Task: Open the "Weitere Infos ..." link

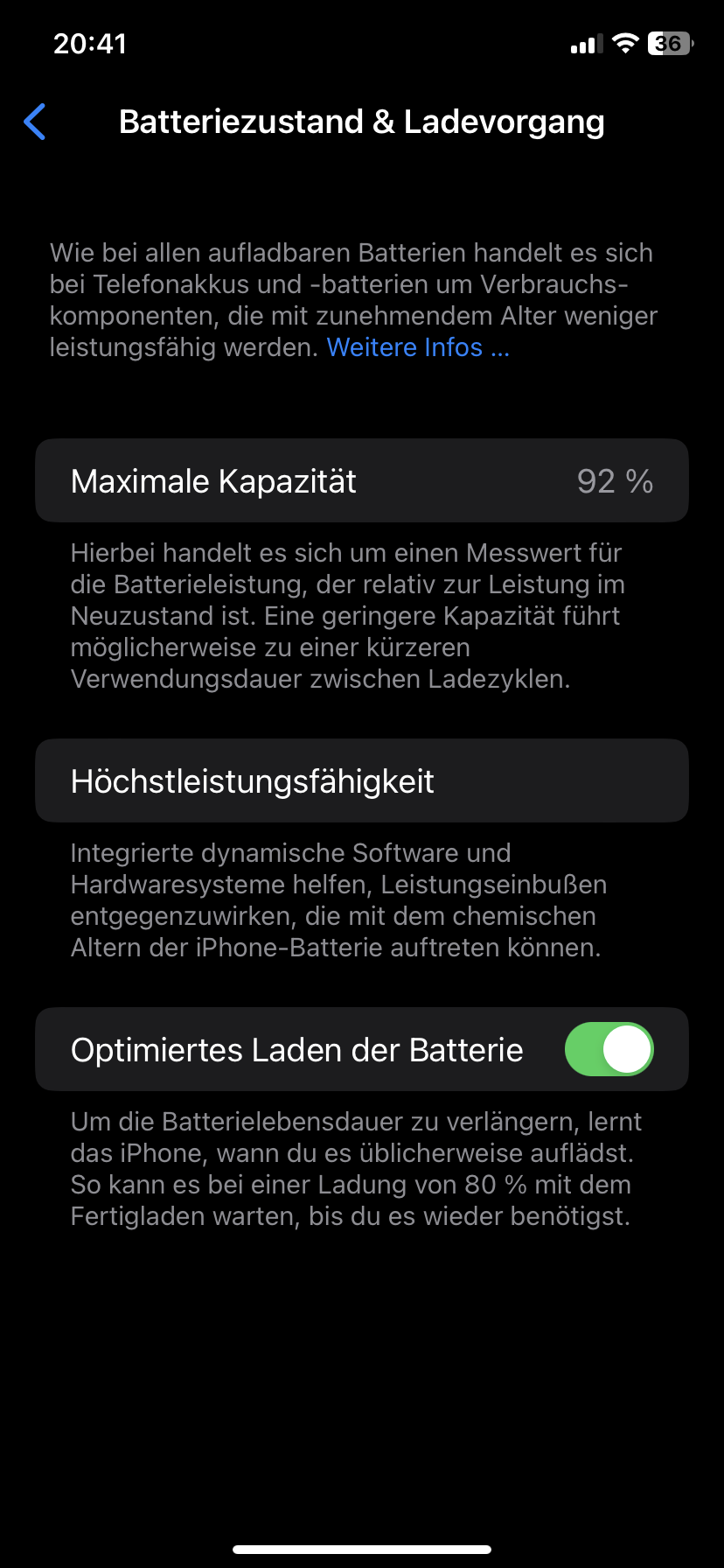Action: [x=418, y=347]
